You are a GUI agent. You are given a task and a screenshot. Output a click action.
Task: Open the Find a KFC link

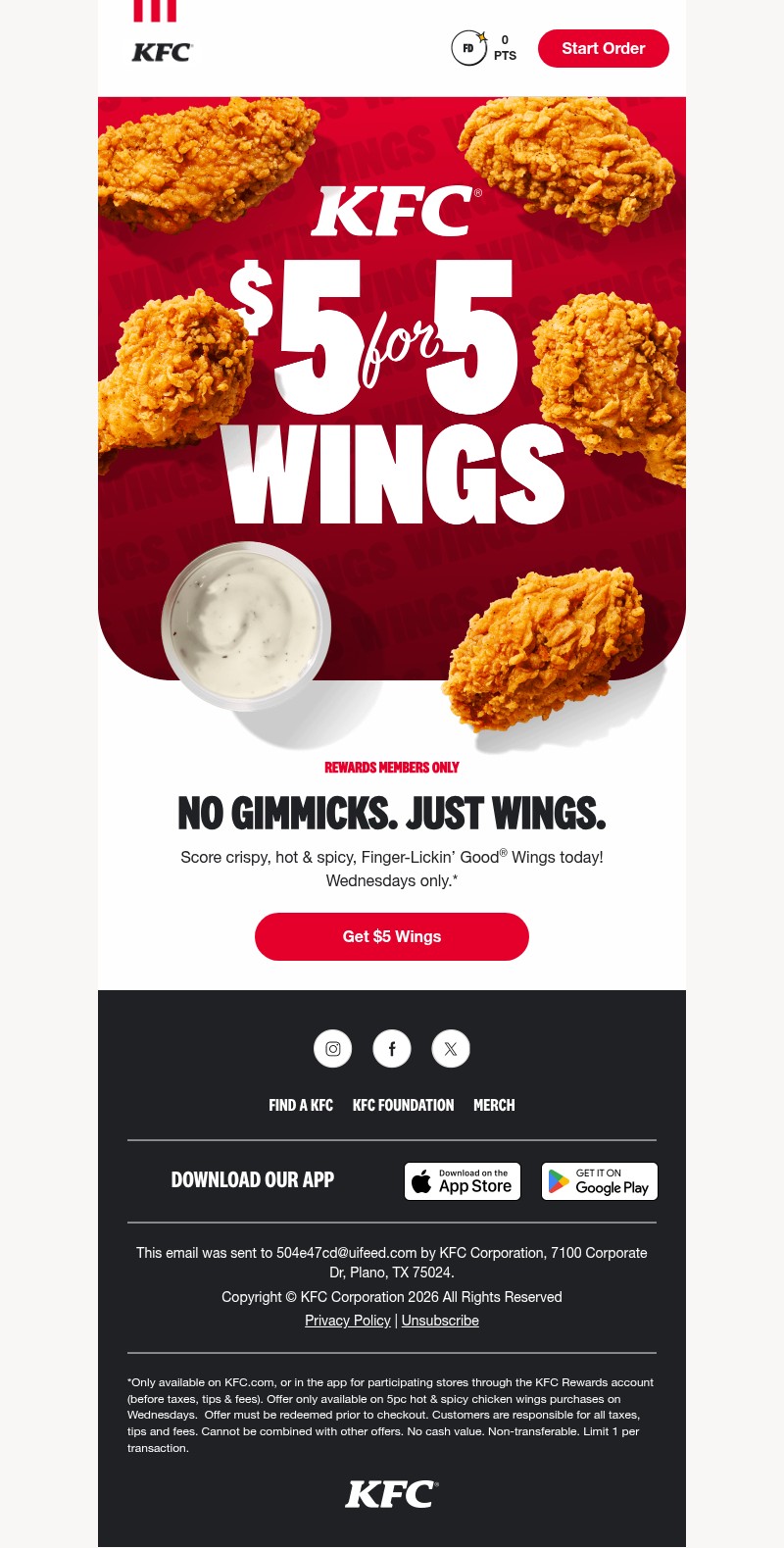[x=301, y=1105]
